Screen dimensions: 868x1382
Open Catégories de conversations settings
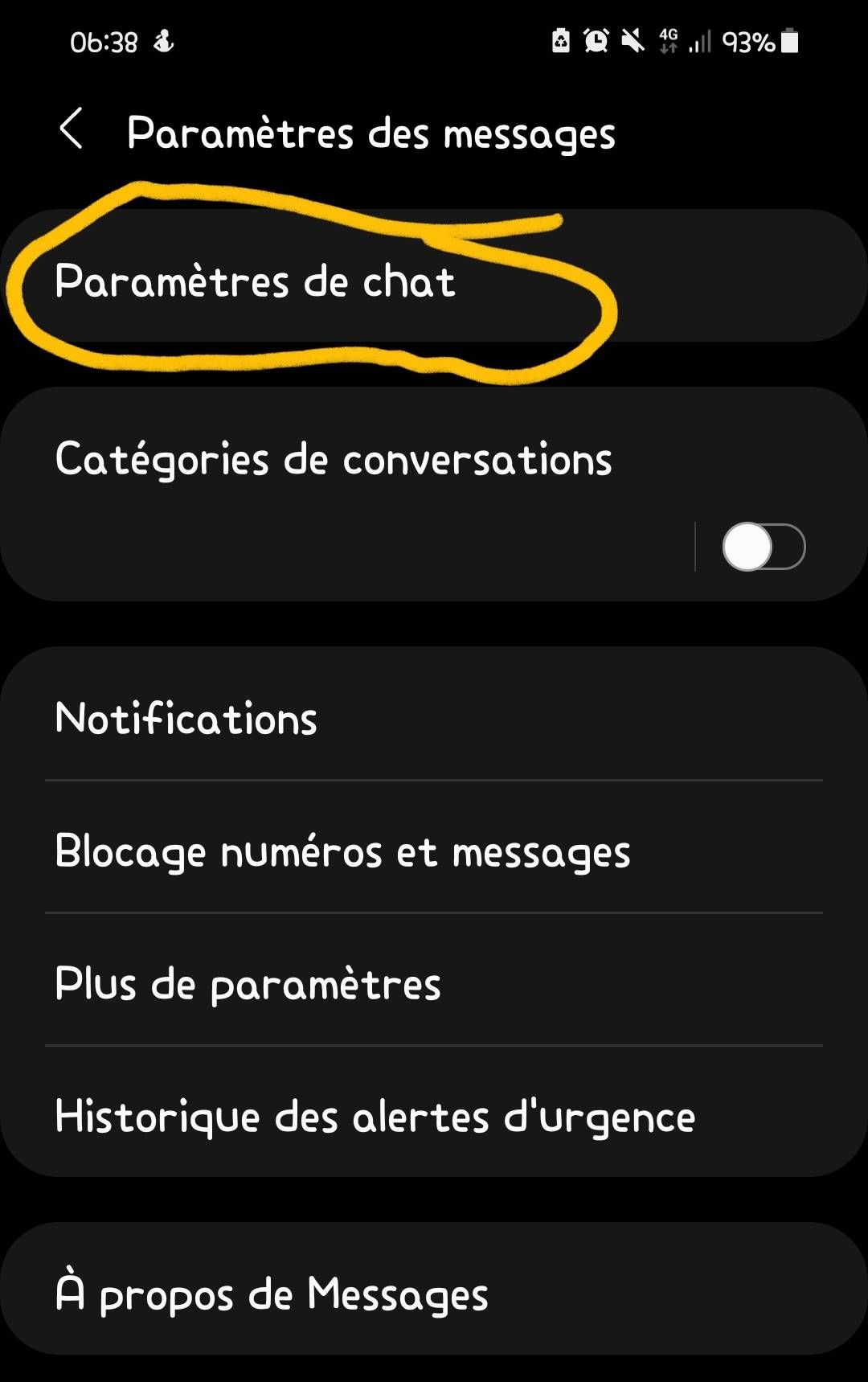[x=334, y=460]
